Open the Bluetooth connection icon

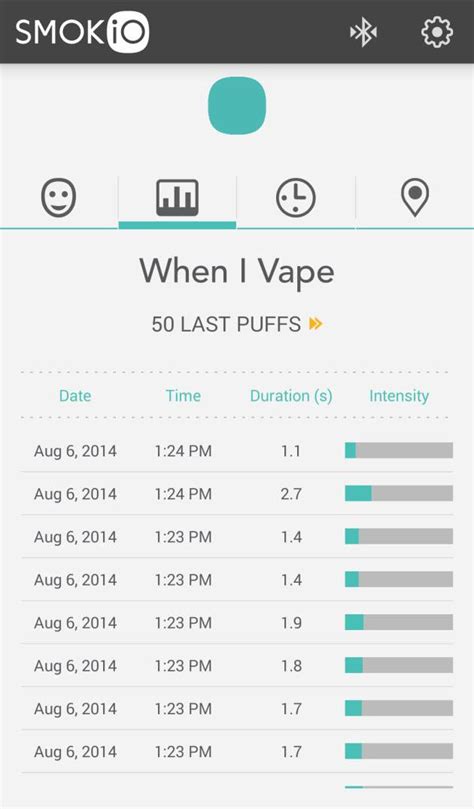click(364, 32)
